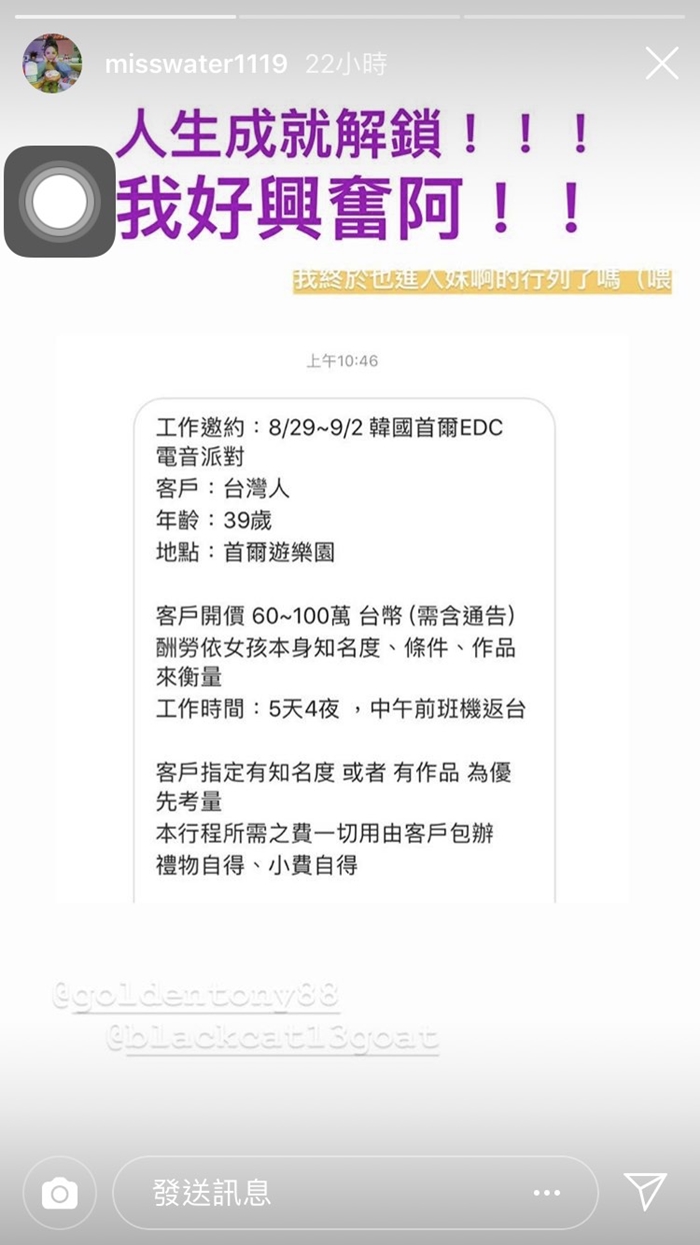The width and height of the screenshot is (700, 1245).
Task: Open misswater1119's profile picture
Action: (x=52, y=64)
